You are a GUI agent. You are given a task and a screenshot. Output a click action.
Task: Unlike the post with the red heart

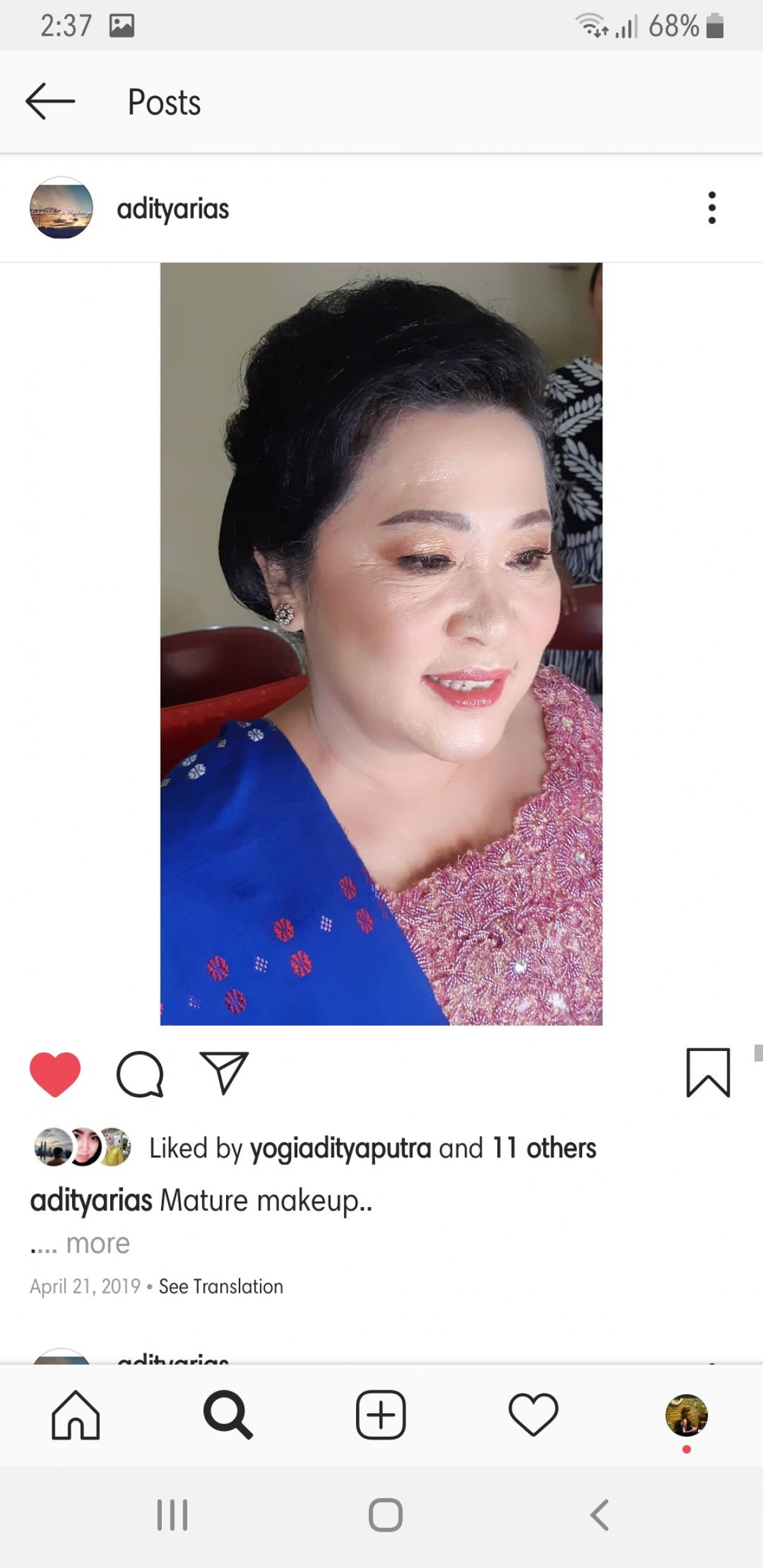coord(55,1074)
